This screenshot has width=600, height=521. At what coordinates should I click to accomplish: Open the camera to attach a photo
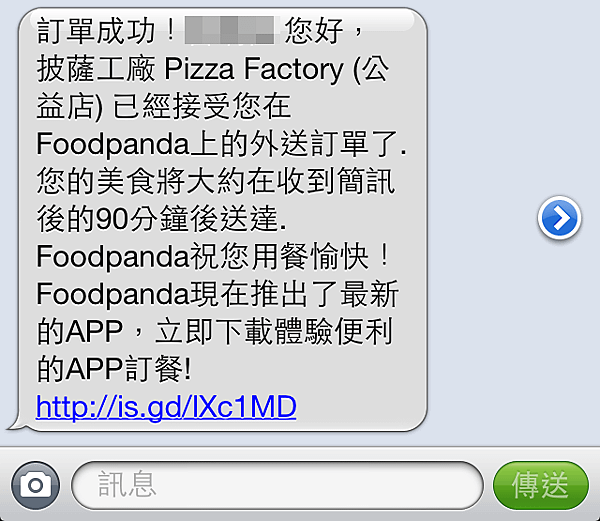pyautogui.click(x=36, y=486)
